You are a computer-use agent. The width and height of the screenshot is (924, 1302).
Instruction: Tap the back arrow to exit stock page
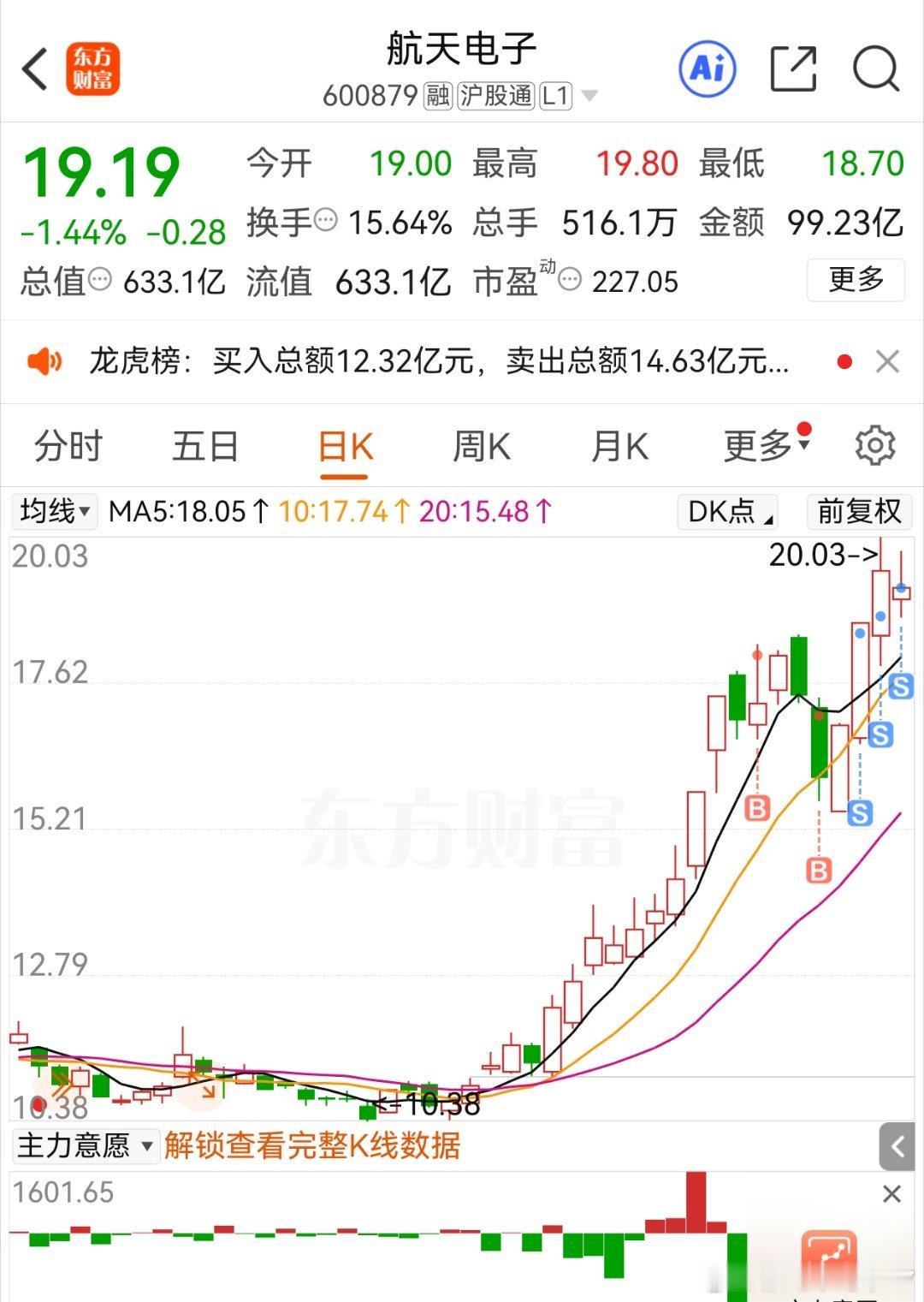click(x=34, y=68)
